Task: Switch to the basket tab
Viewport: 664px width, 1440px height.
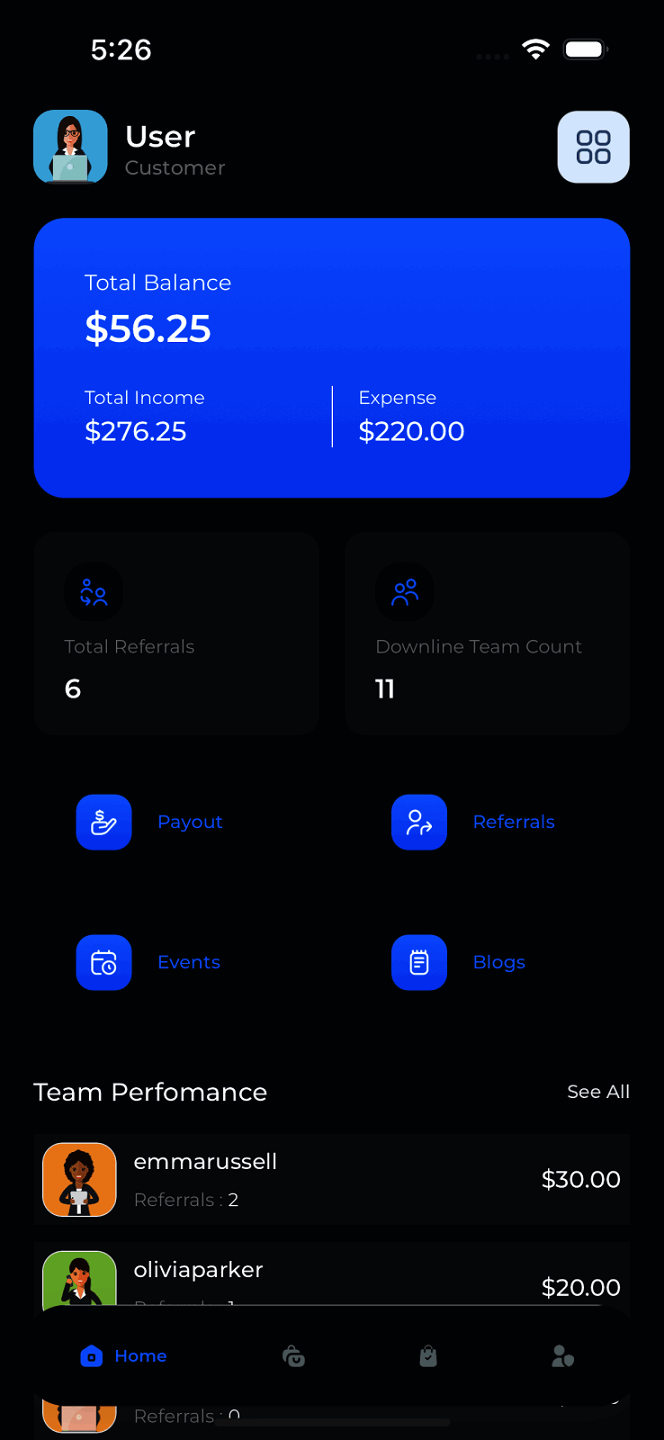Action: tap(293, 1356)
